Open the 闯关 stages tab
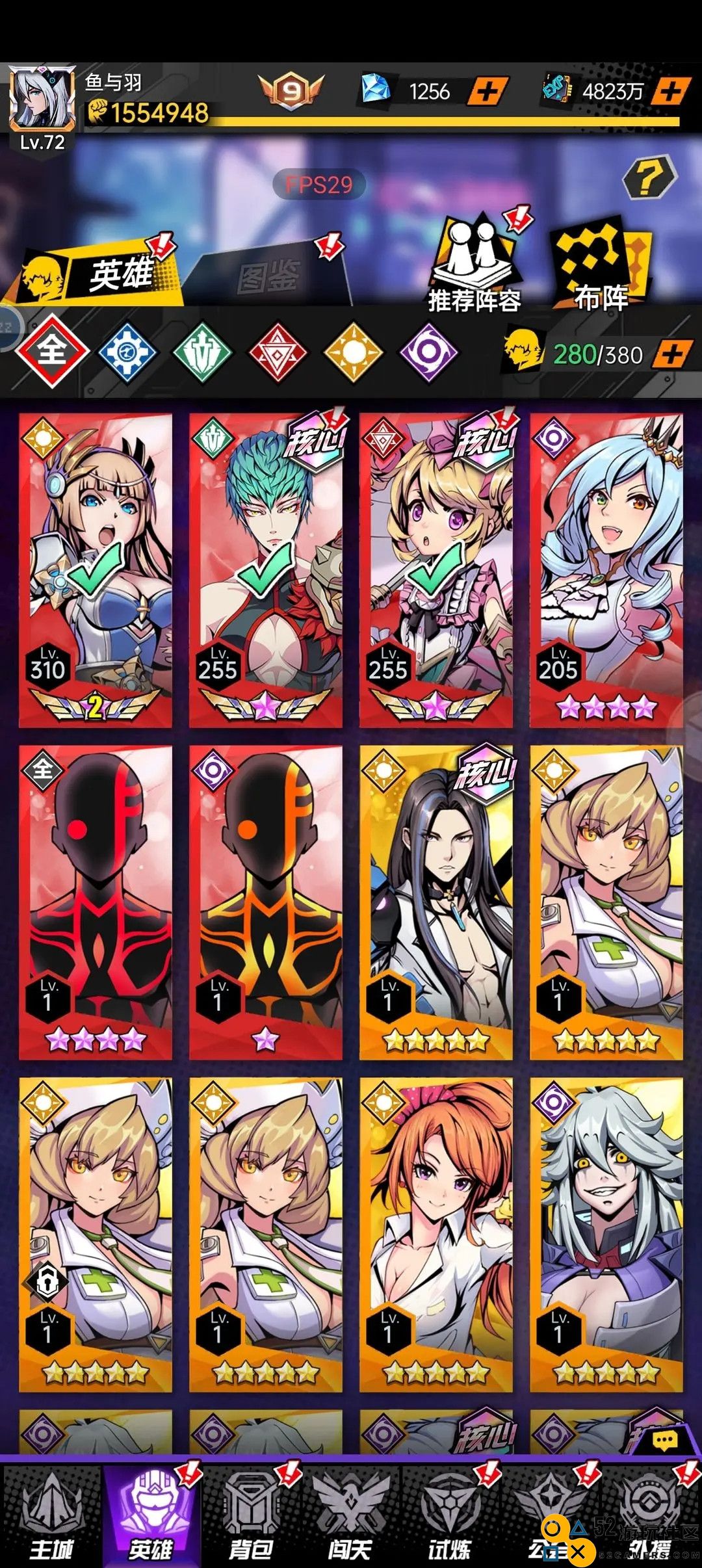The height and width of the screenshot is (1568, 702). (350, 1515)
